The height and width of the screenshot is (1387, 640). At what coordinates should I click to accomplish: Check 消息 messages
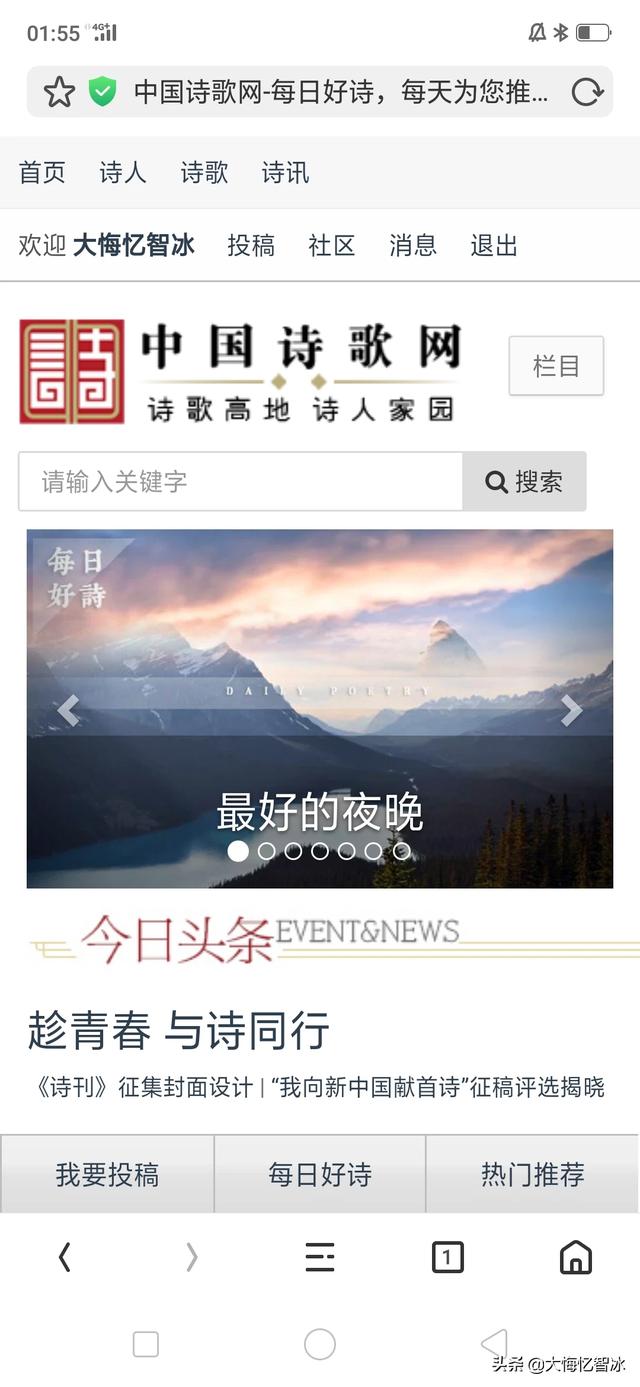(413, 245)
